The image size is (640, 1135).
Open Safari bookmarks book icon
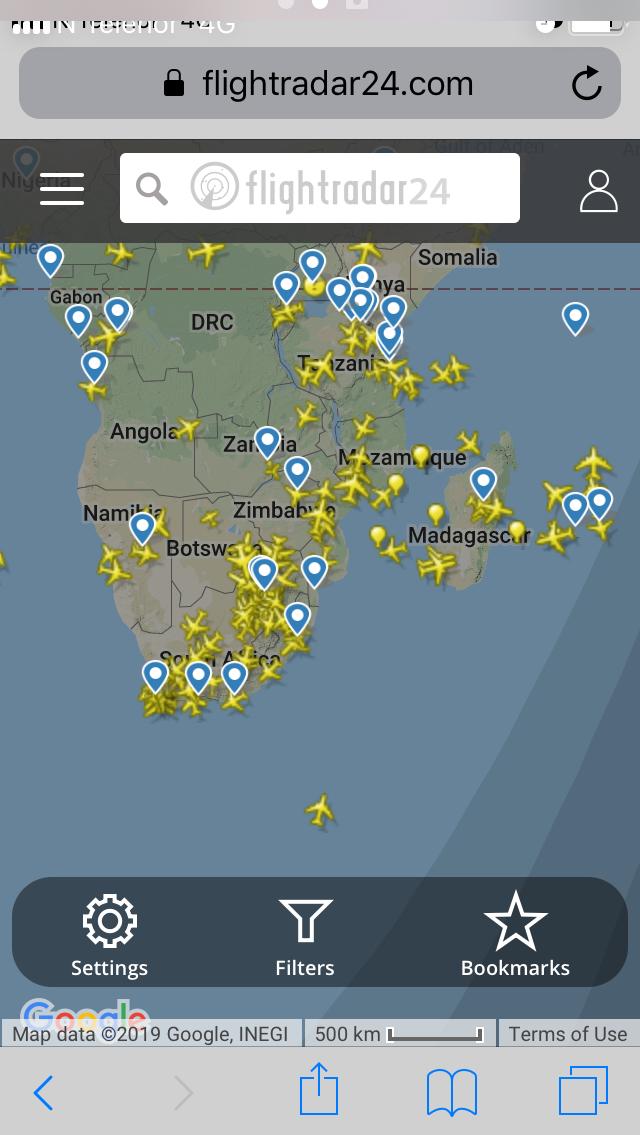coord(452,1092)
